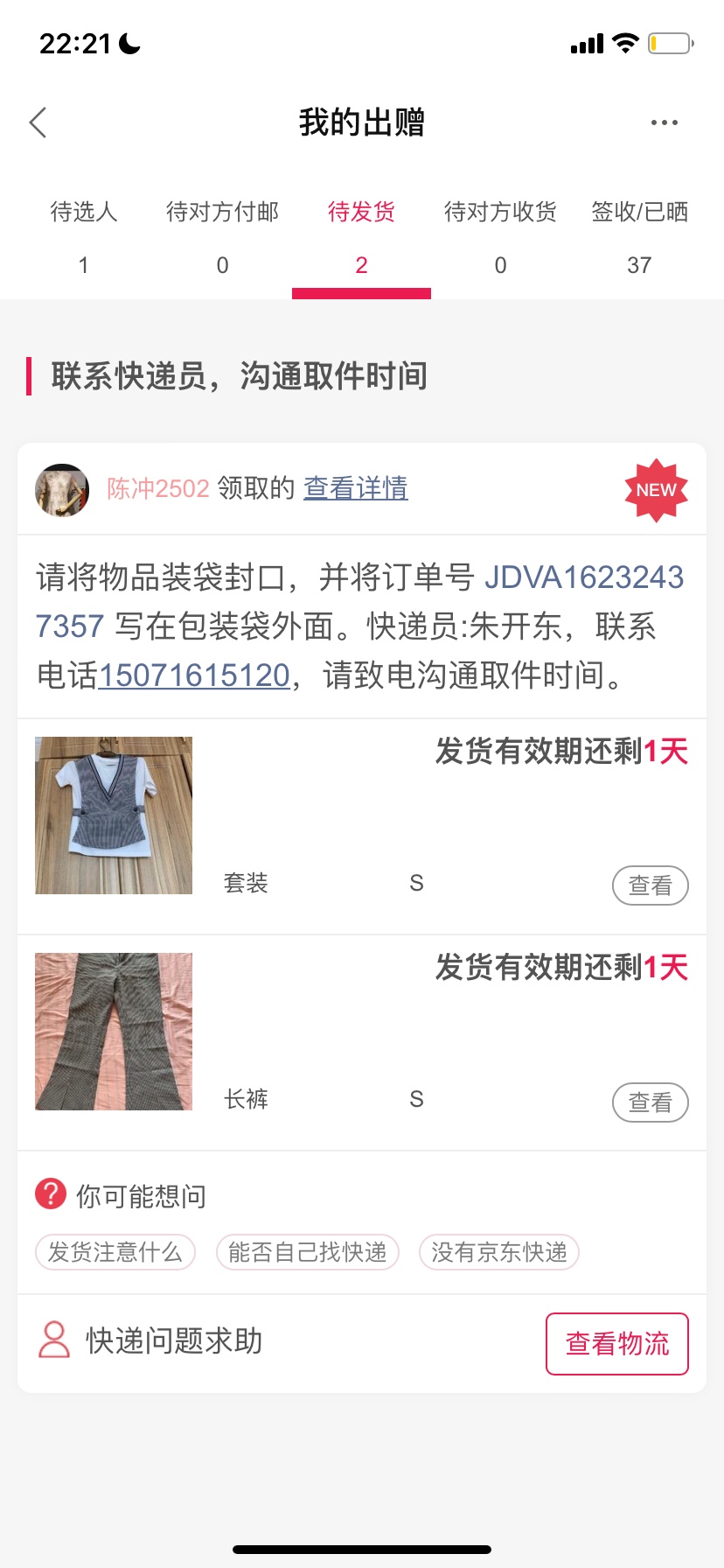Open 陈冲2502's profile avatar
724x1568 pixels.
pyautogui.click(x=62, y=490)
